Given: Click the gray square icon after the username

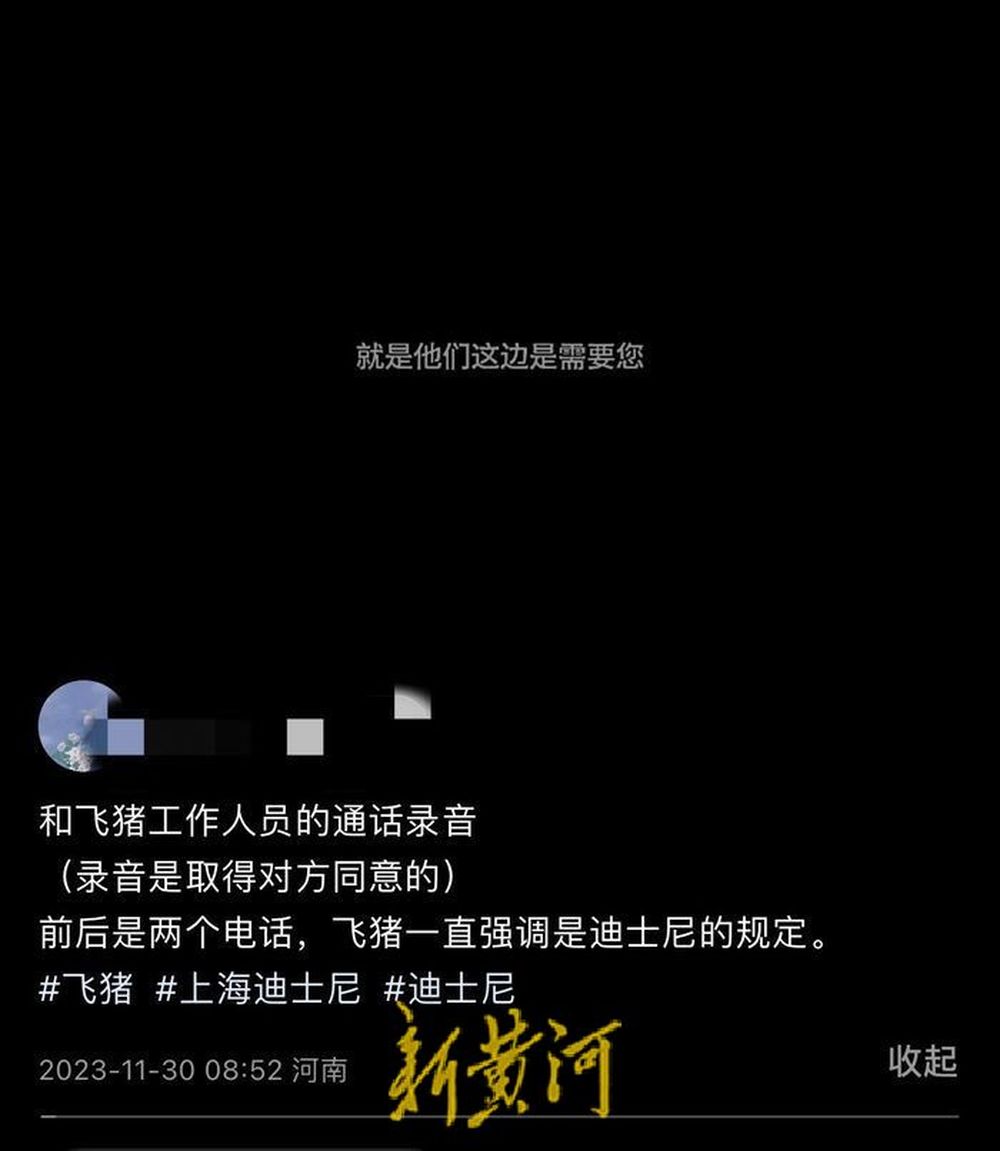Looking at the screenshot, I should (x=303, y=736).
